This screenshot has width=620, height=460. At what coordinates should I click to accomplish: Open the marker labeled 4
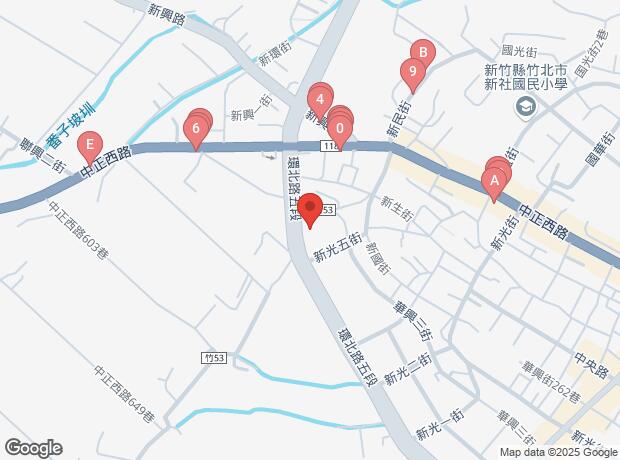[318, 99]
